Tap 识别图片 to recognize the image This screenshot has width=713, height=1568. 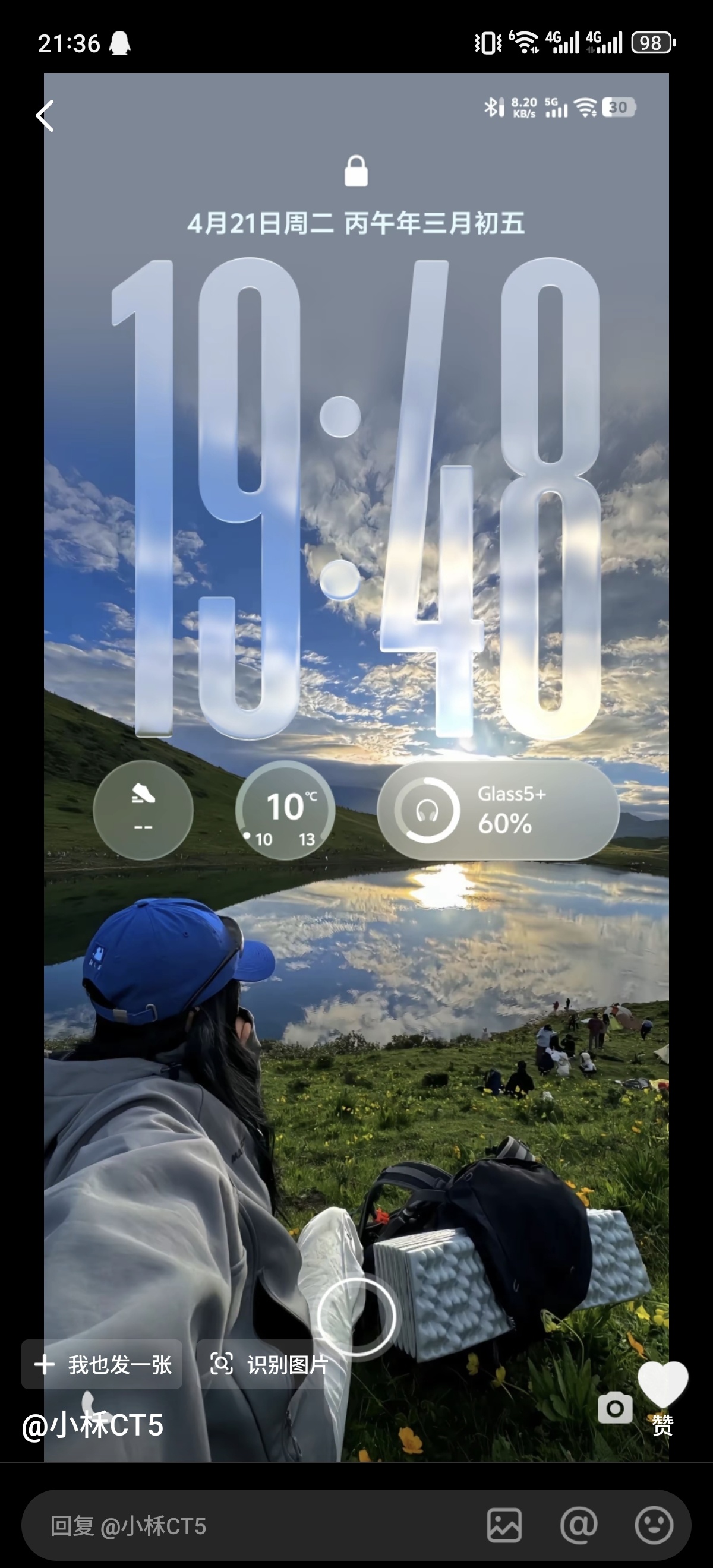tap(269, 1364)
